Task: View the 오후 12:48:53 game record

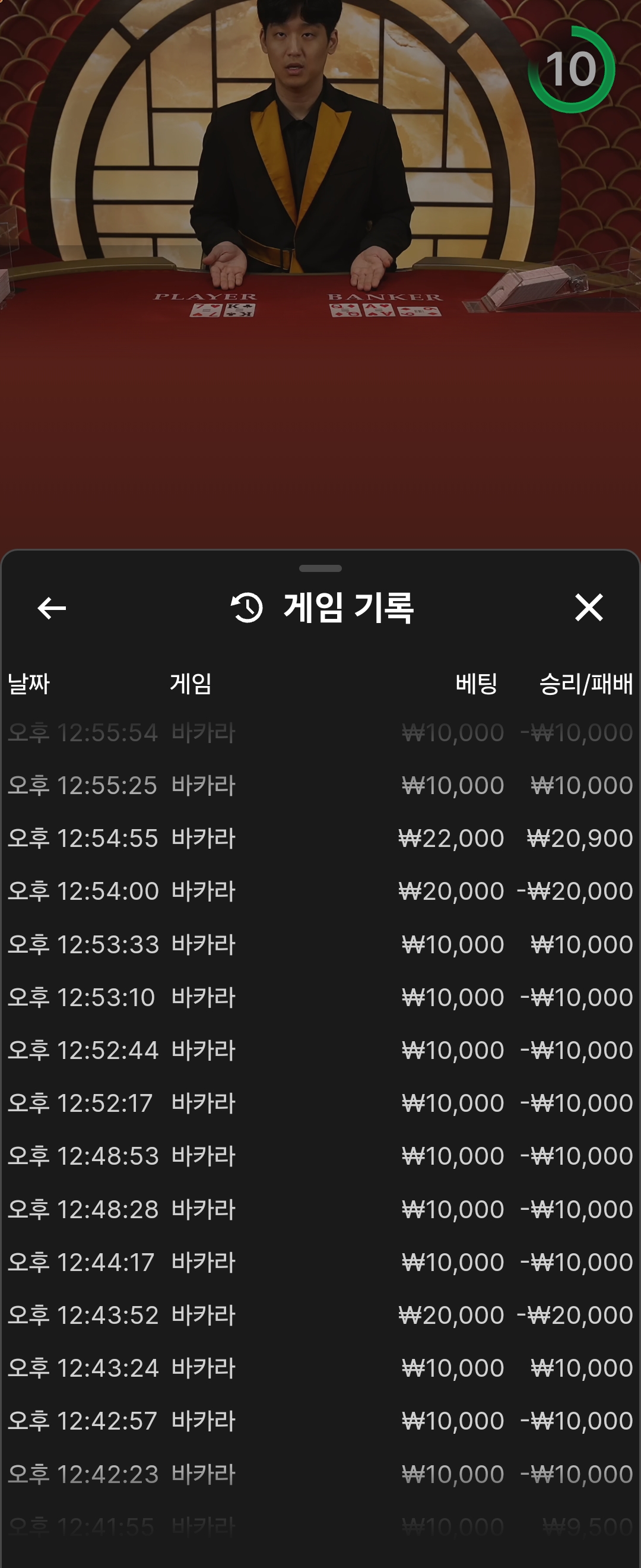Action: point(320,1156)
